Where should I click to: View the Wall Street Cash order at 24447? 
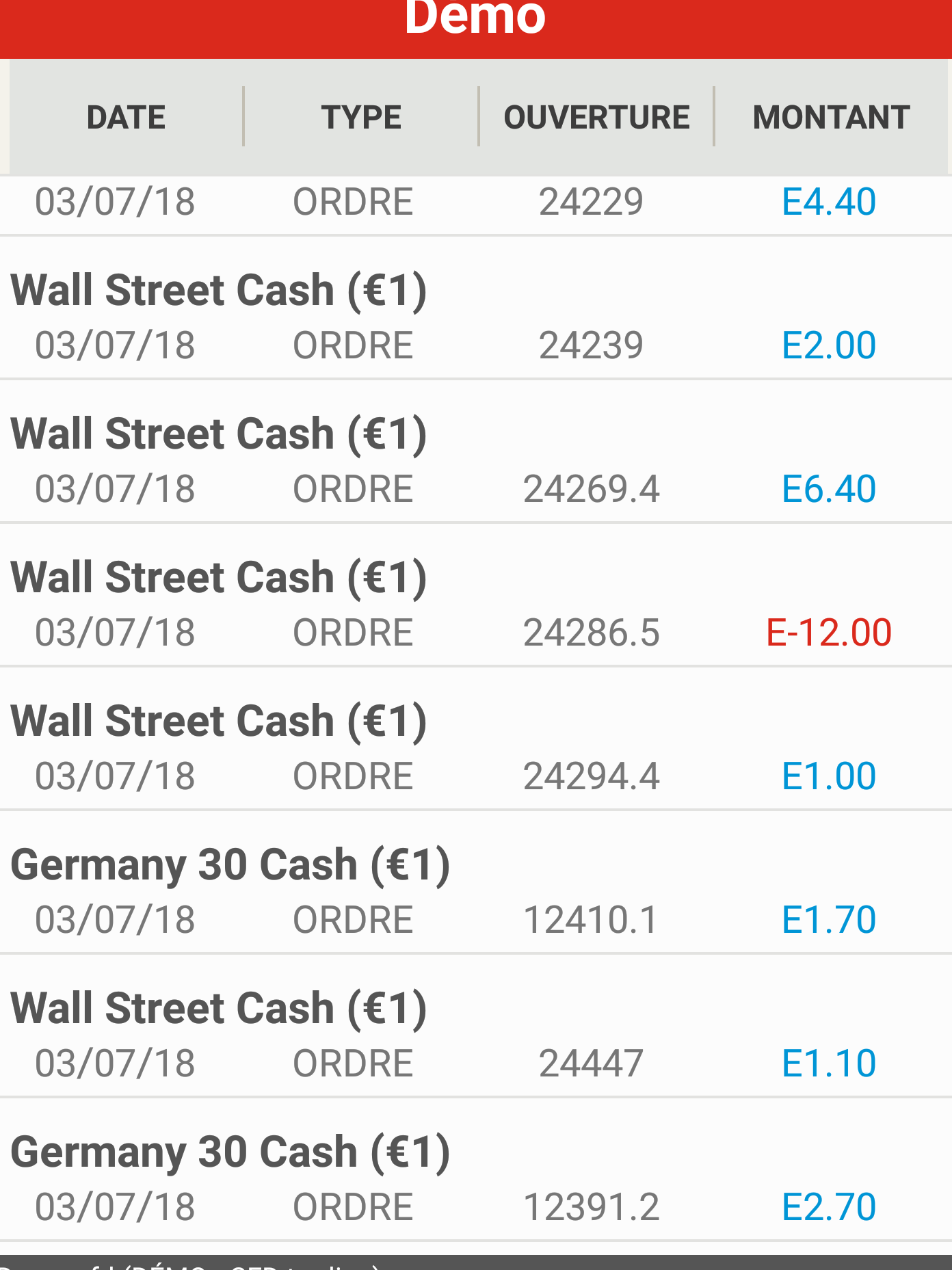pyautogui.click(x=476, y=1034)
